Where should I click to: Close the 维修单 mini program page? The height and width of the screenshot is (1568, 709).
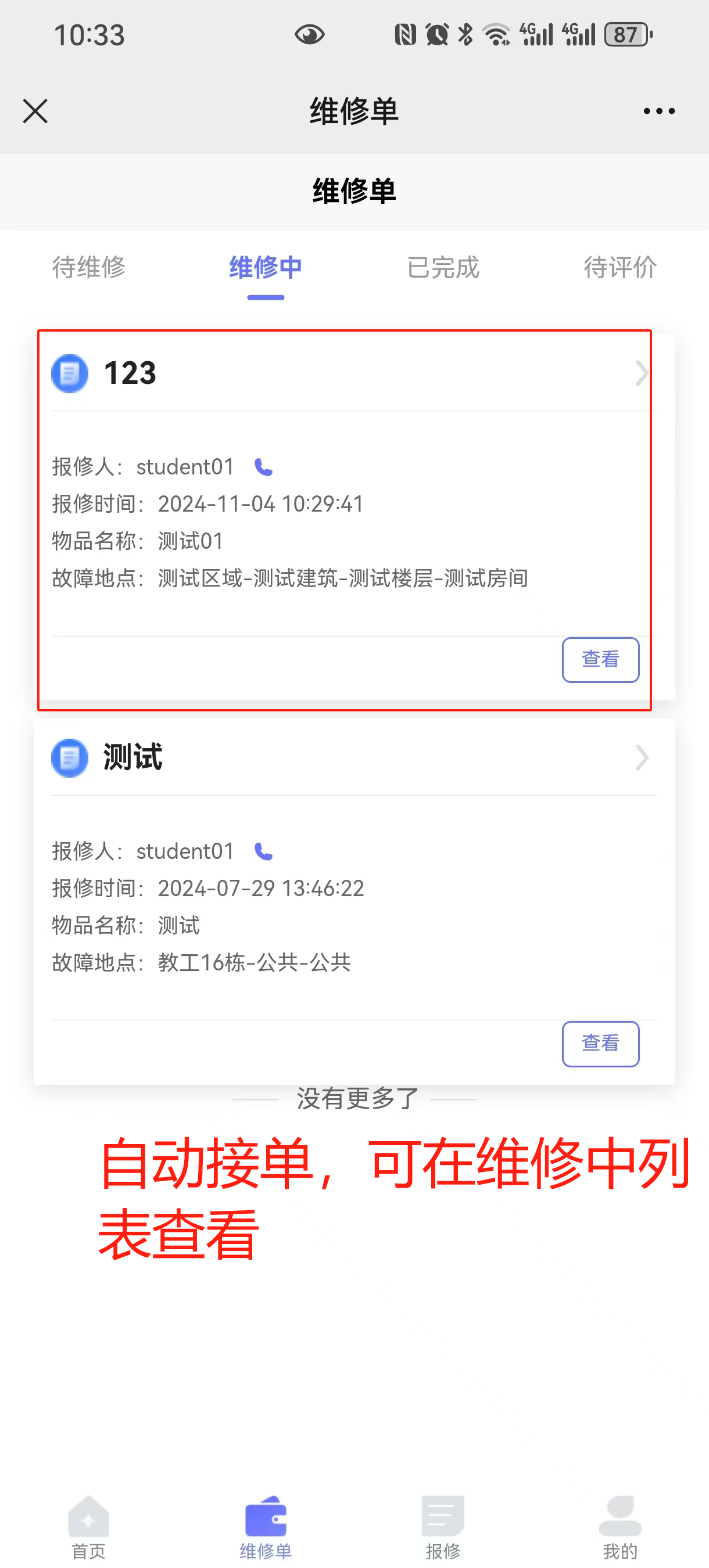point(35,112)
